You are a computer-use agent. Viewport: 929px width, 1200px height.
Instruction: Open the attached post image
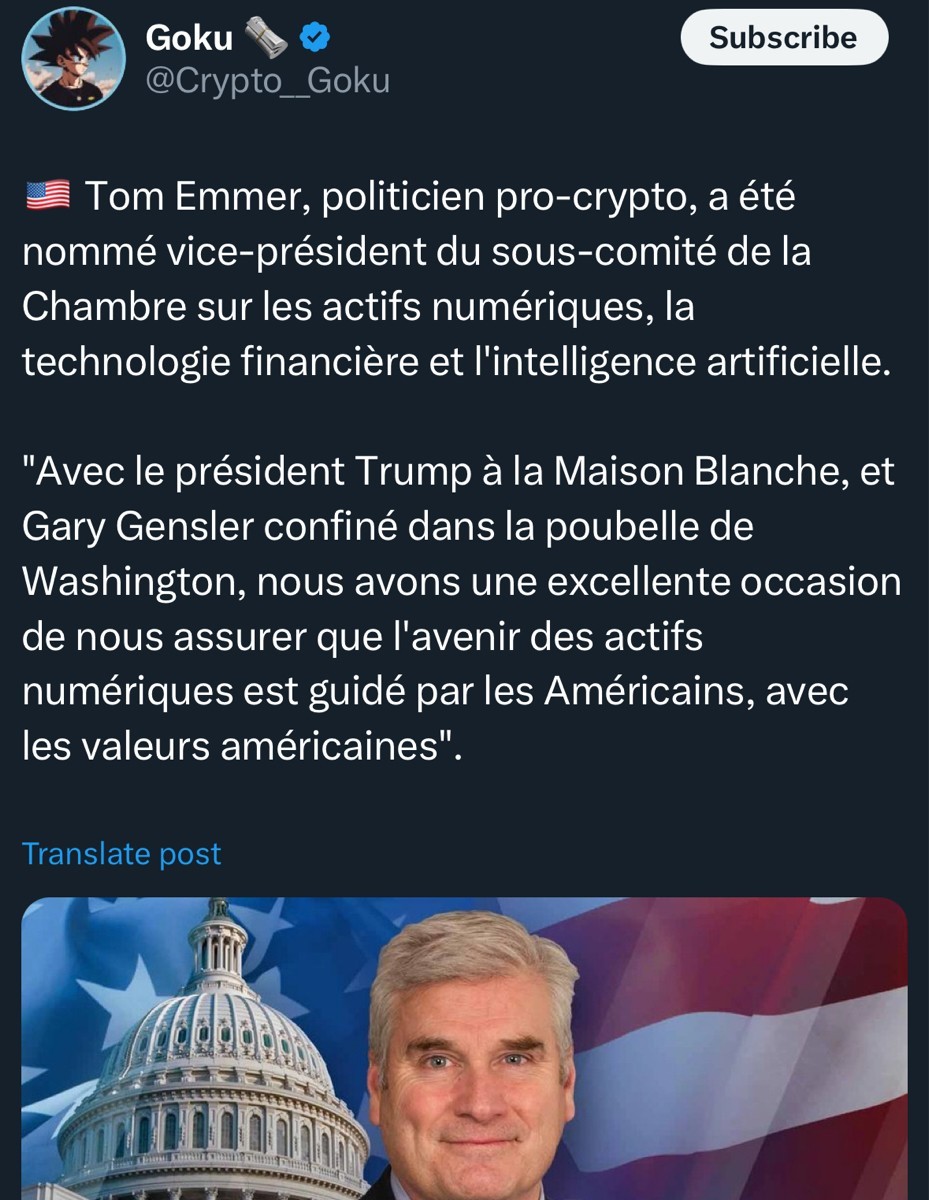464,1048
